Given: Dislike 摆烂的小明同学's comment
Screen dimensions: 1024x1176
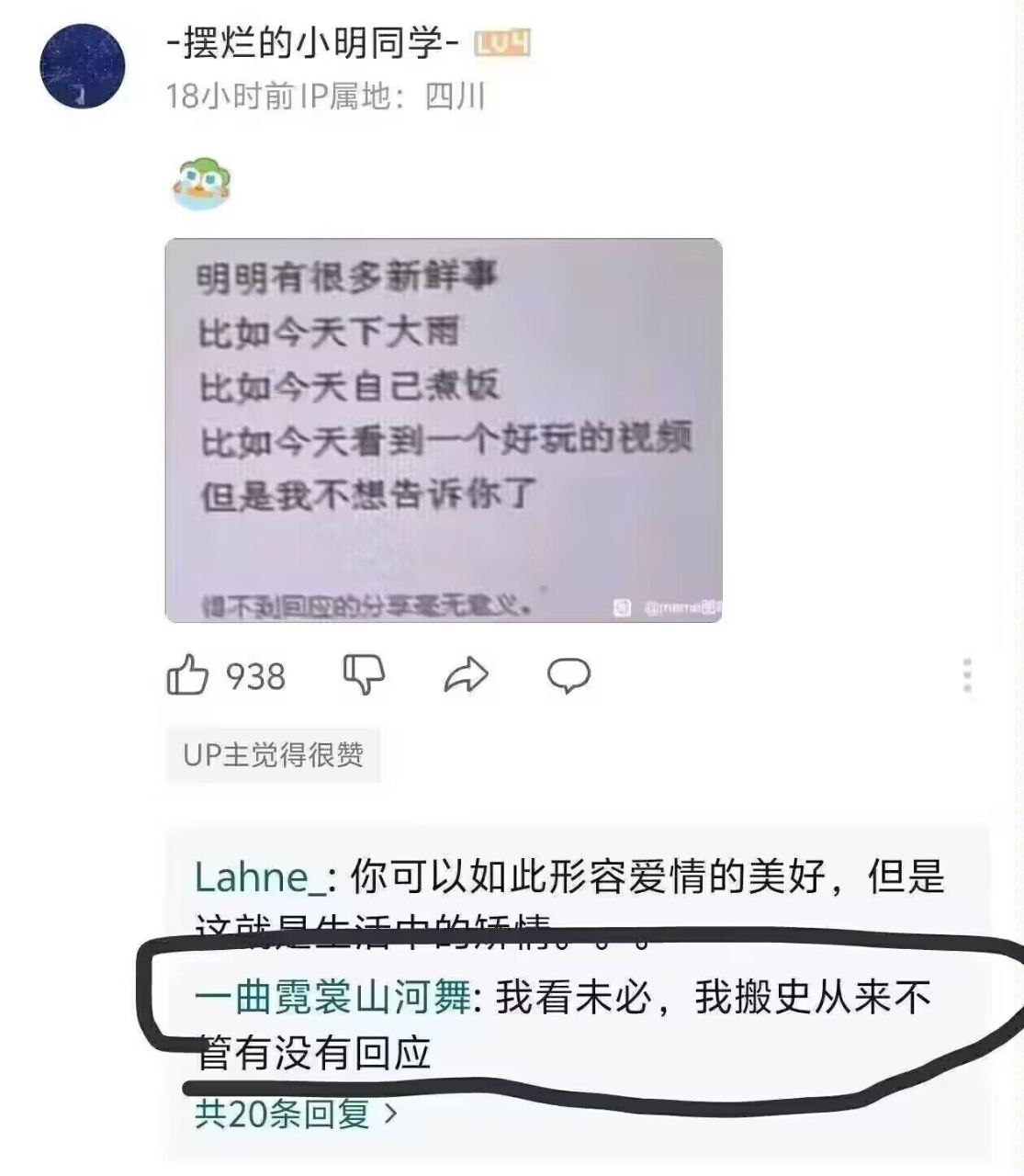Looking at the screenshot, I should [x=364, y=674].
